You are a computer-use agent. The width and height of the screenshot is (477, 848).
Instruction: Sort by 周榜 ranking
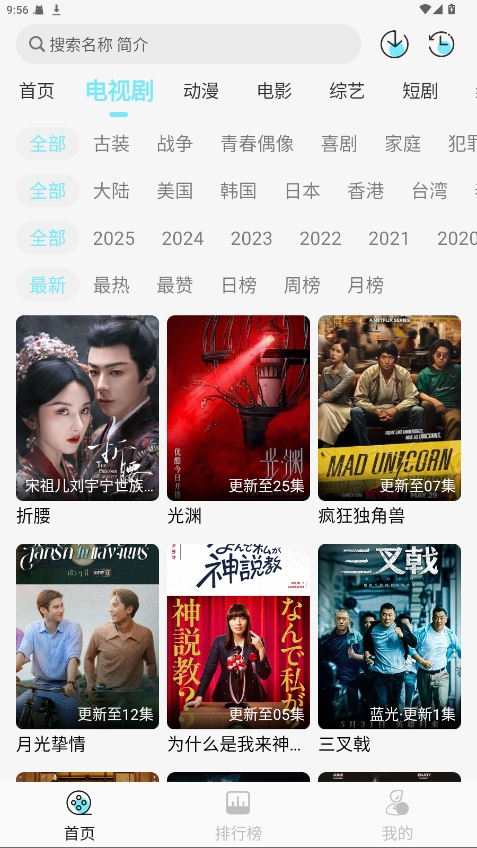pyautogui.click(x=302, y=285)
